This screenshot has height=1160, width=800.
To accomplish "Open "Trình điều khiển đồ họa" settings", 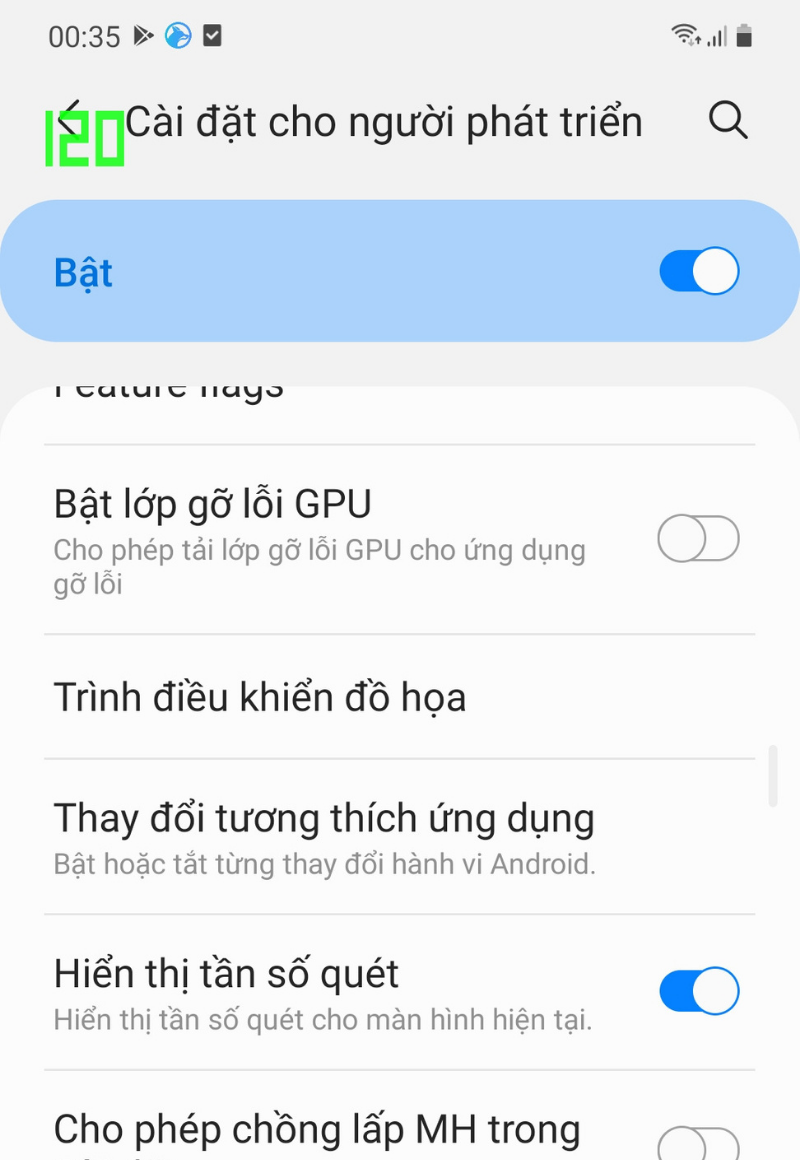I will tap(260, 697).
